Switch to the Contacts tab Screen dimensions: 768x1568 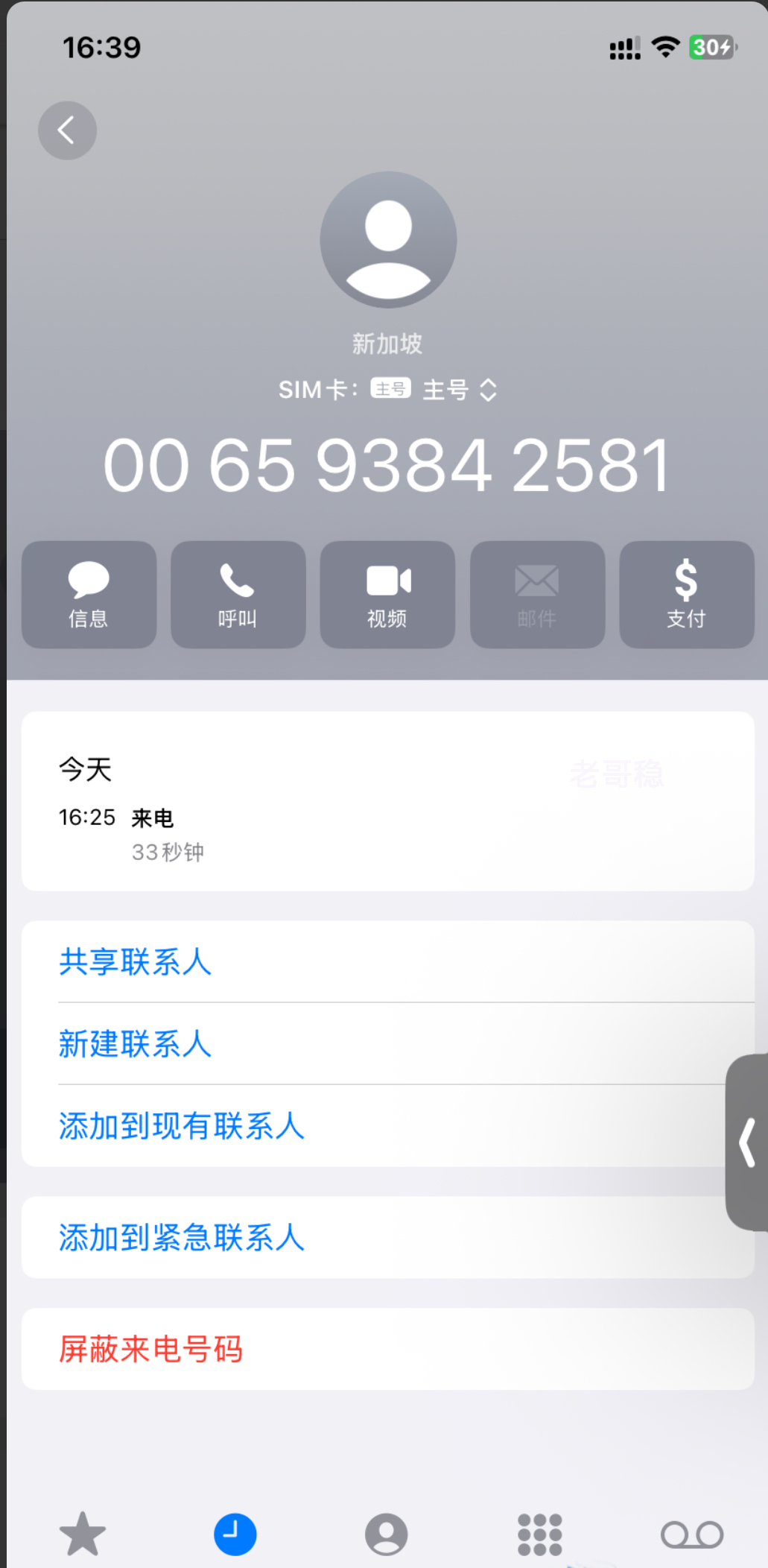(x=386, y=1534)
